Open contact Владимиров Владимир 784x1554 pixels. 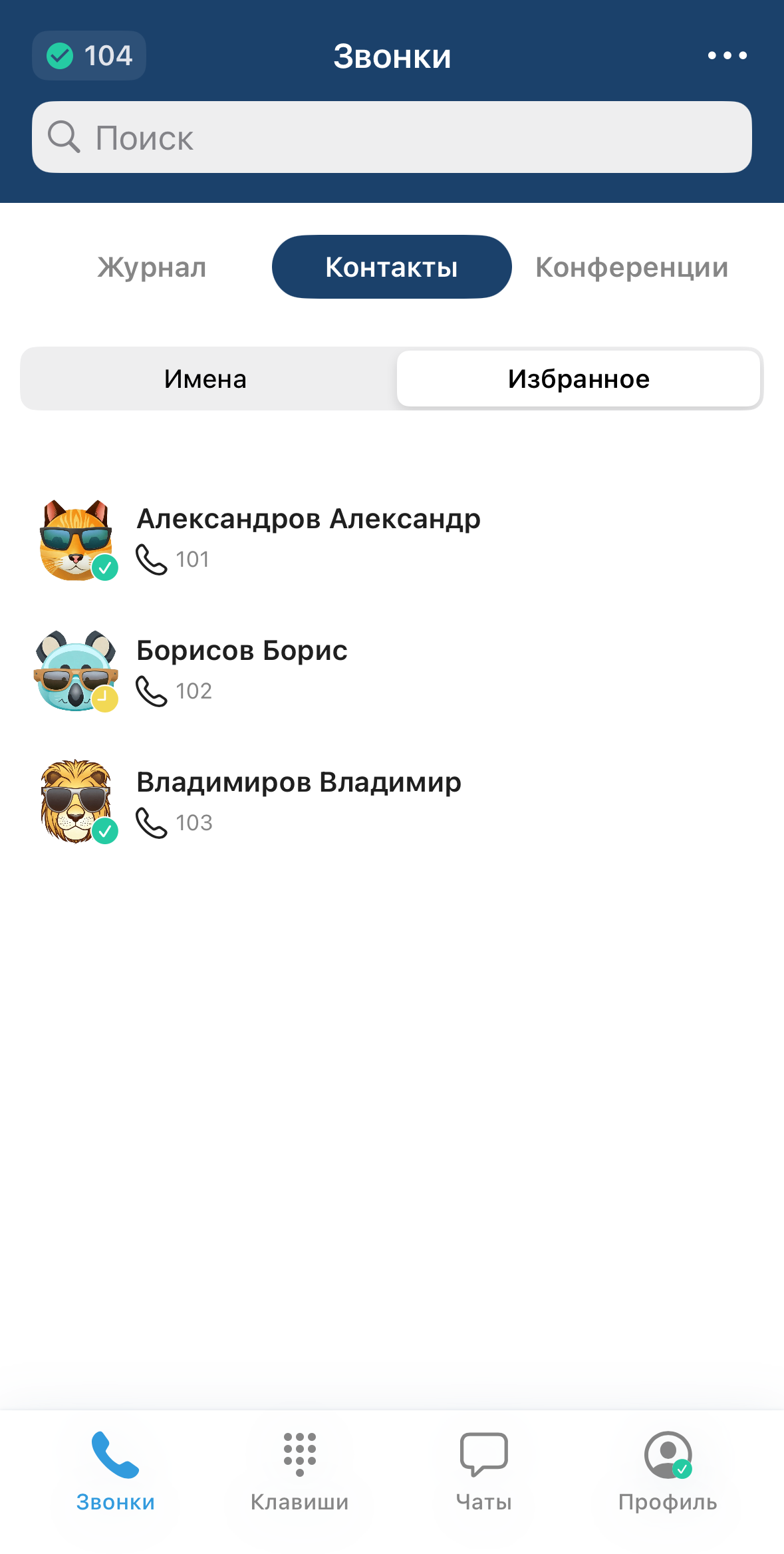(298, 802)
